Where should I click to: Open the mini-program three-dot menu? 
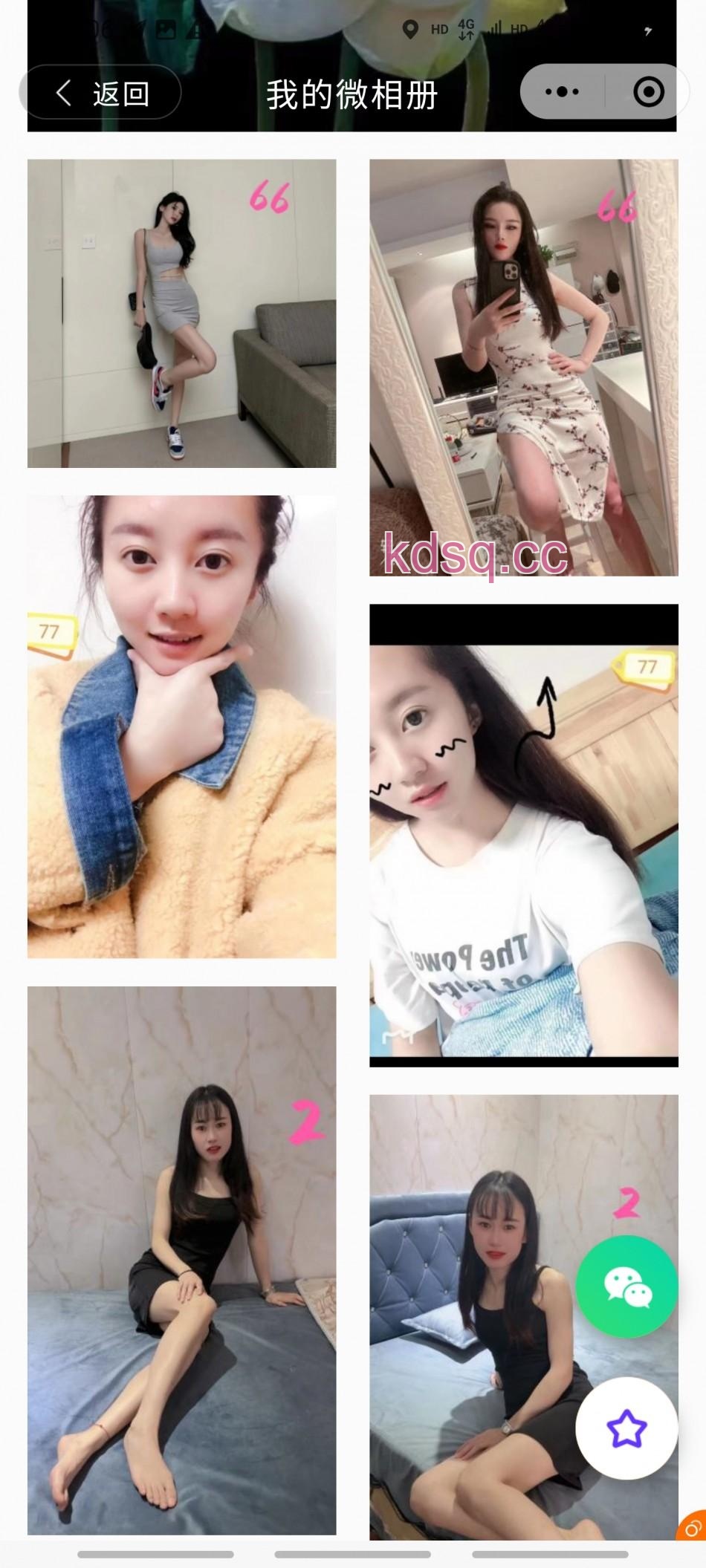(x=562, y=92)
